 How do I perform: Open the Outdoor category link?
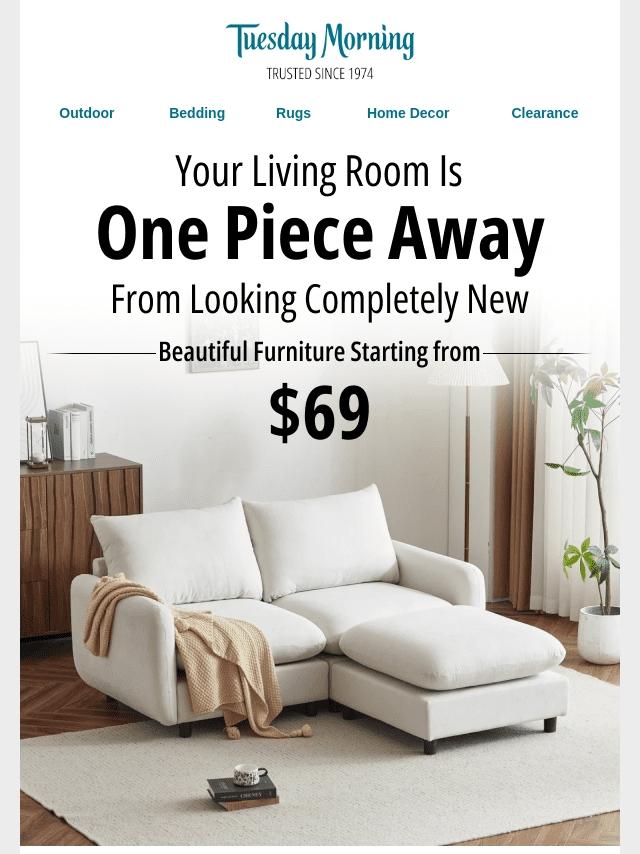tap(87, 113)
